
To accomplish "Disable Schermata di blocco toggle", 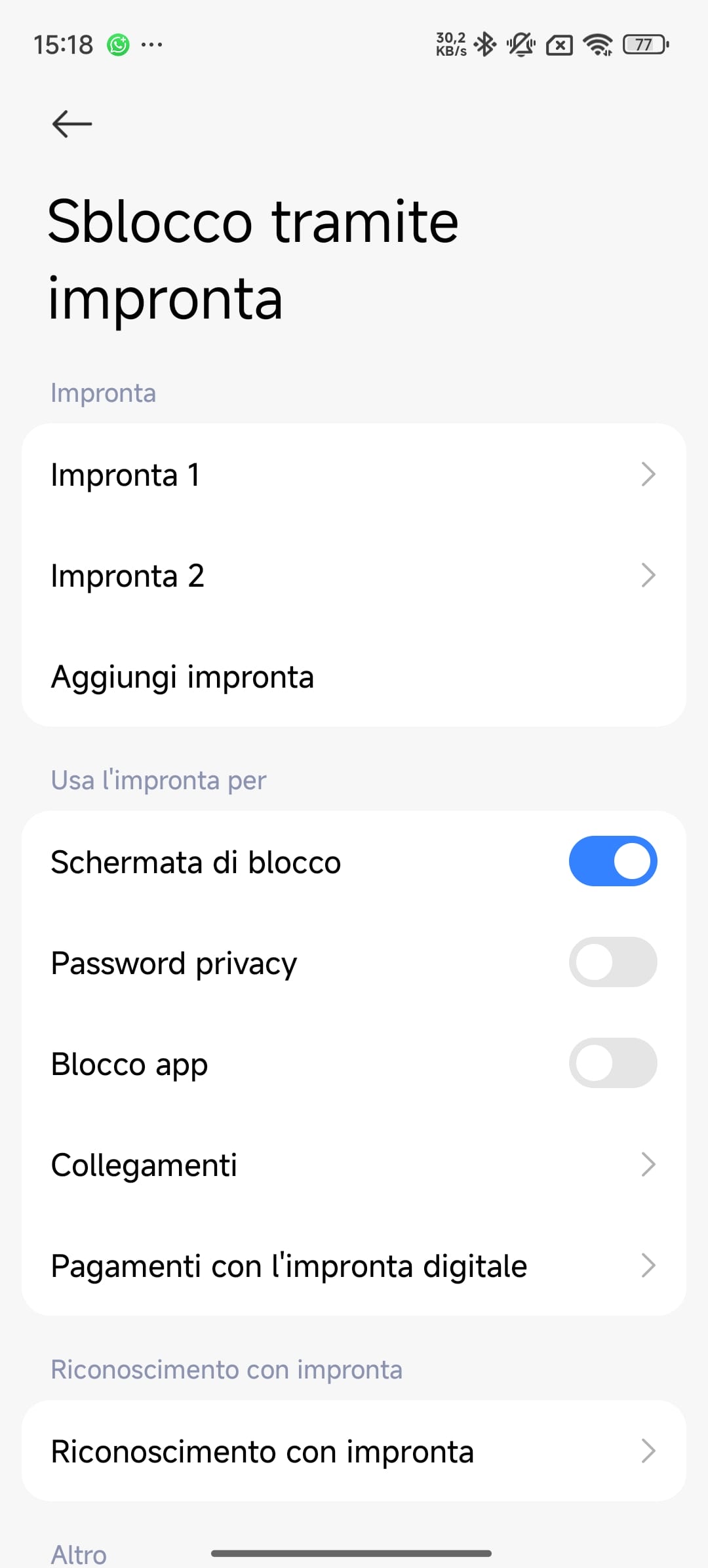I will pyautogui.click(x=612, y=861).
